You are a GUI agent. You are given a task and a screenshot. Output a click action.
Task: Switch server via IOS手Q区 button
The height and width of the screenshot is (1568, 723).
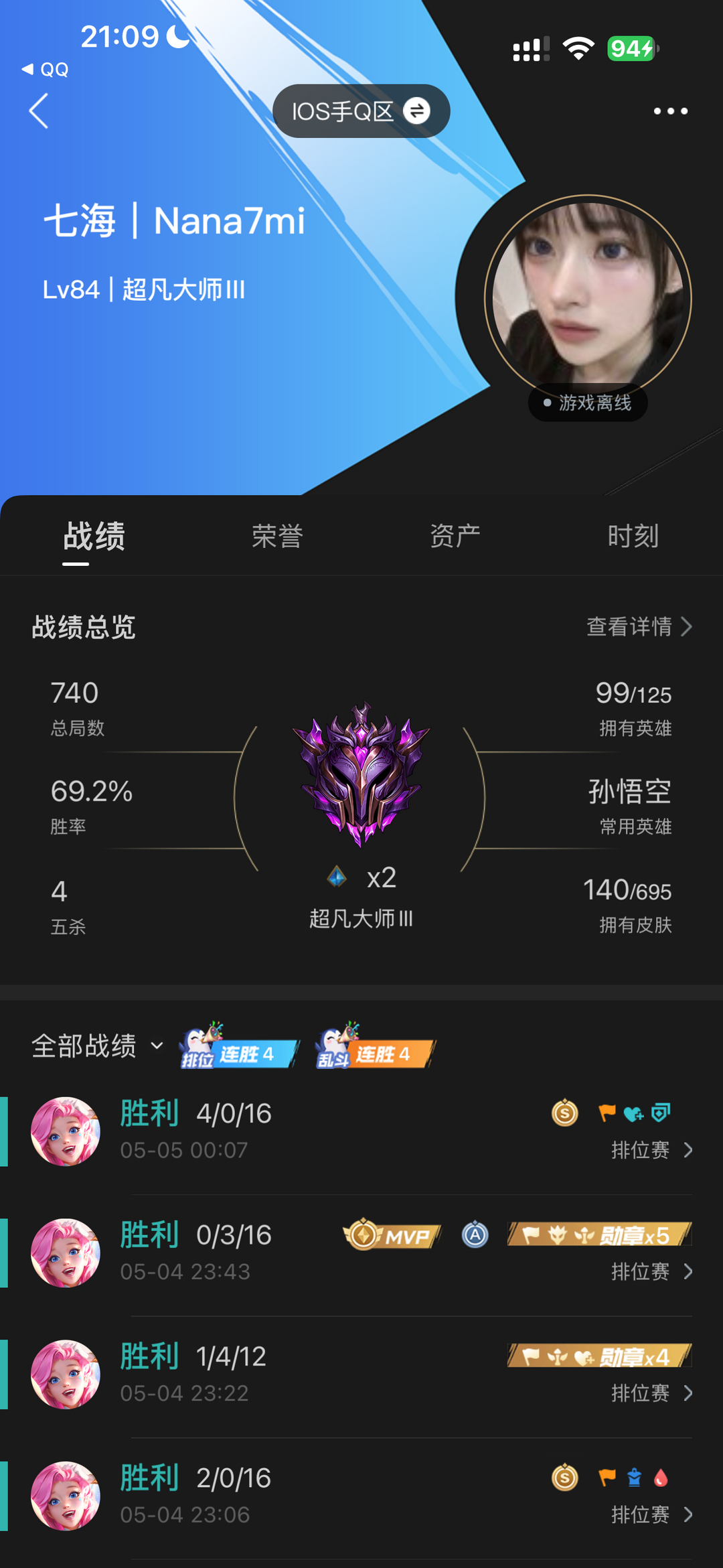(361, 111)
